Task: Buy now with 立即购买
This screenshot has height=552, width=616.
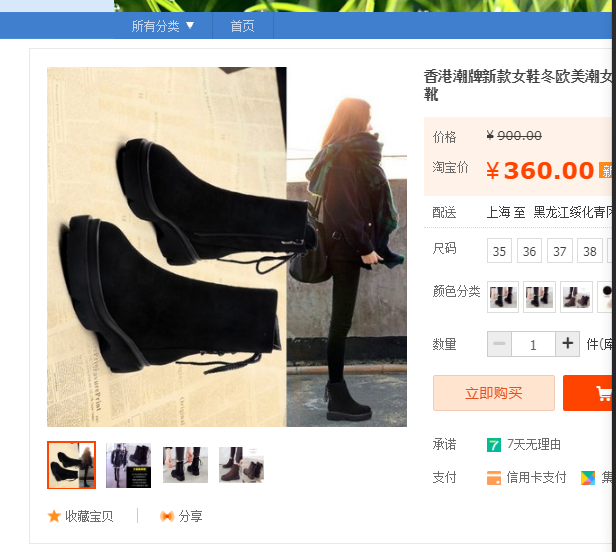Action: point(494,393)
